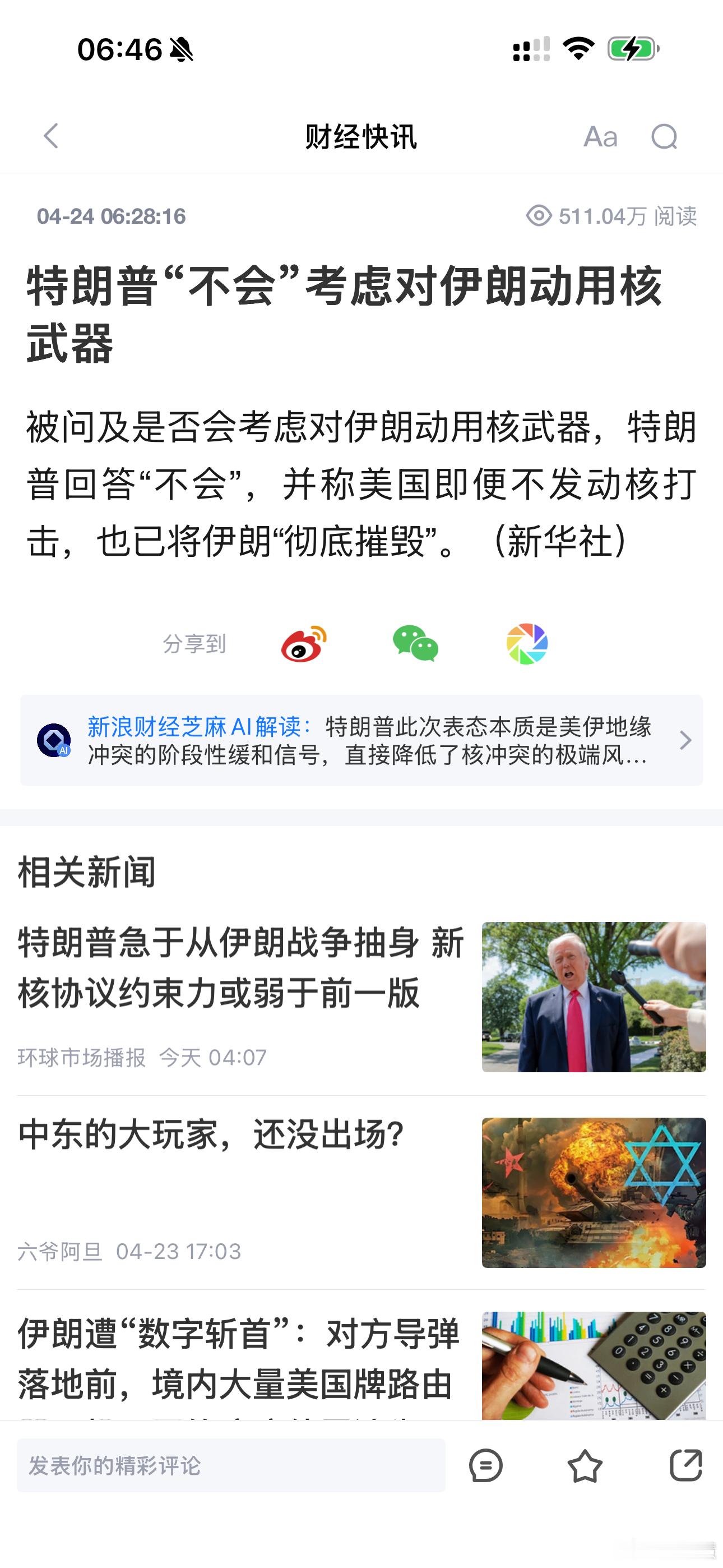This screenshot has height=1568, width=723.
Task: Tap the back arrow to leave article
Action: [x=52, y=137]
